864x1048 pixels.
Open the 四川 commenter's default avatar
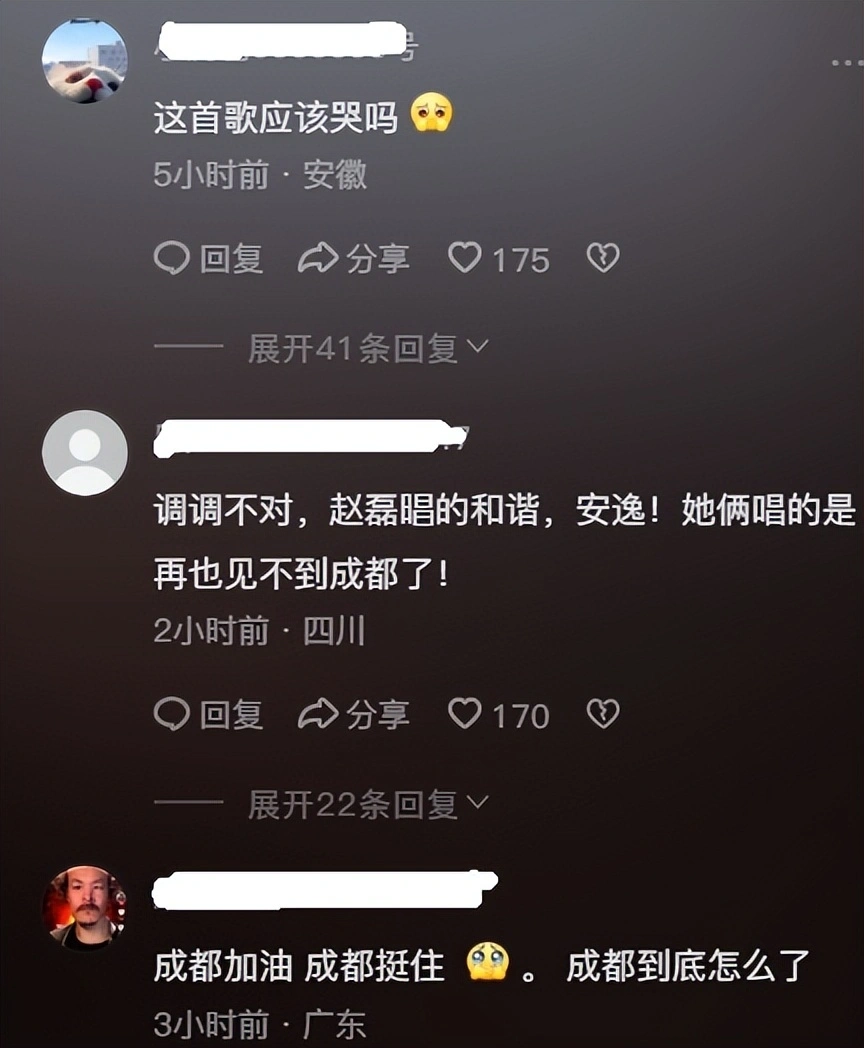tap(84, 452)
